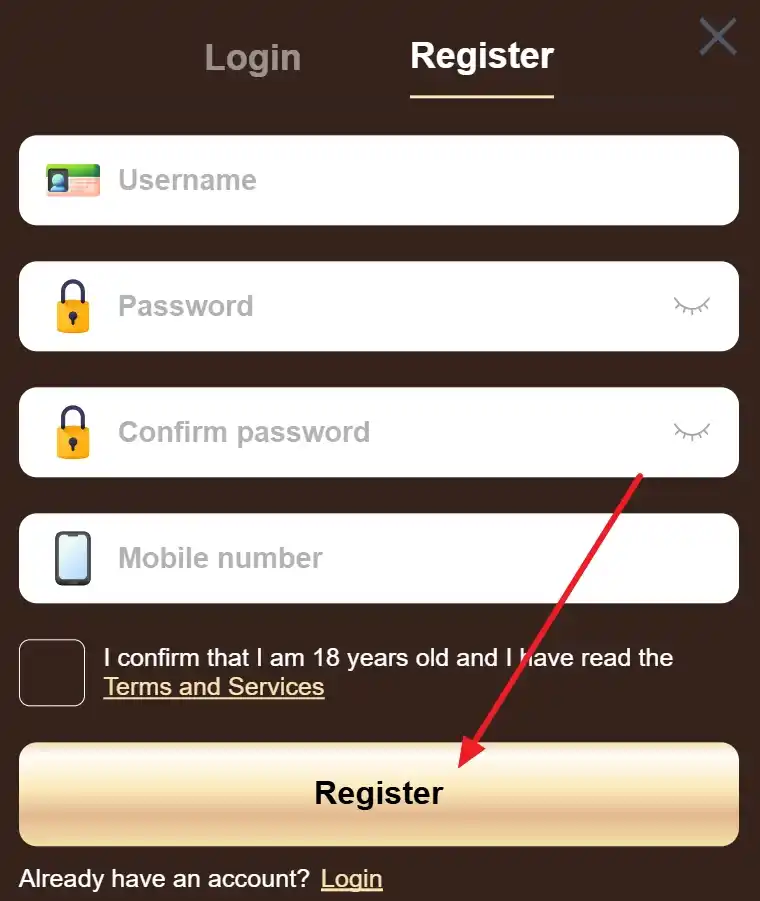Enter the Mobile number field

400,558
